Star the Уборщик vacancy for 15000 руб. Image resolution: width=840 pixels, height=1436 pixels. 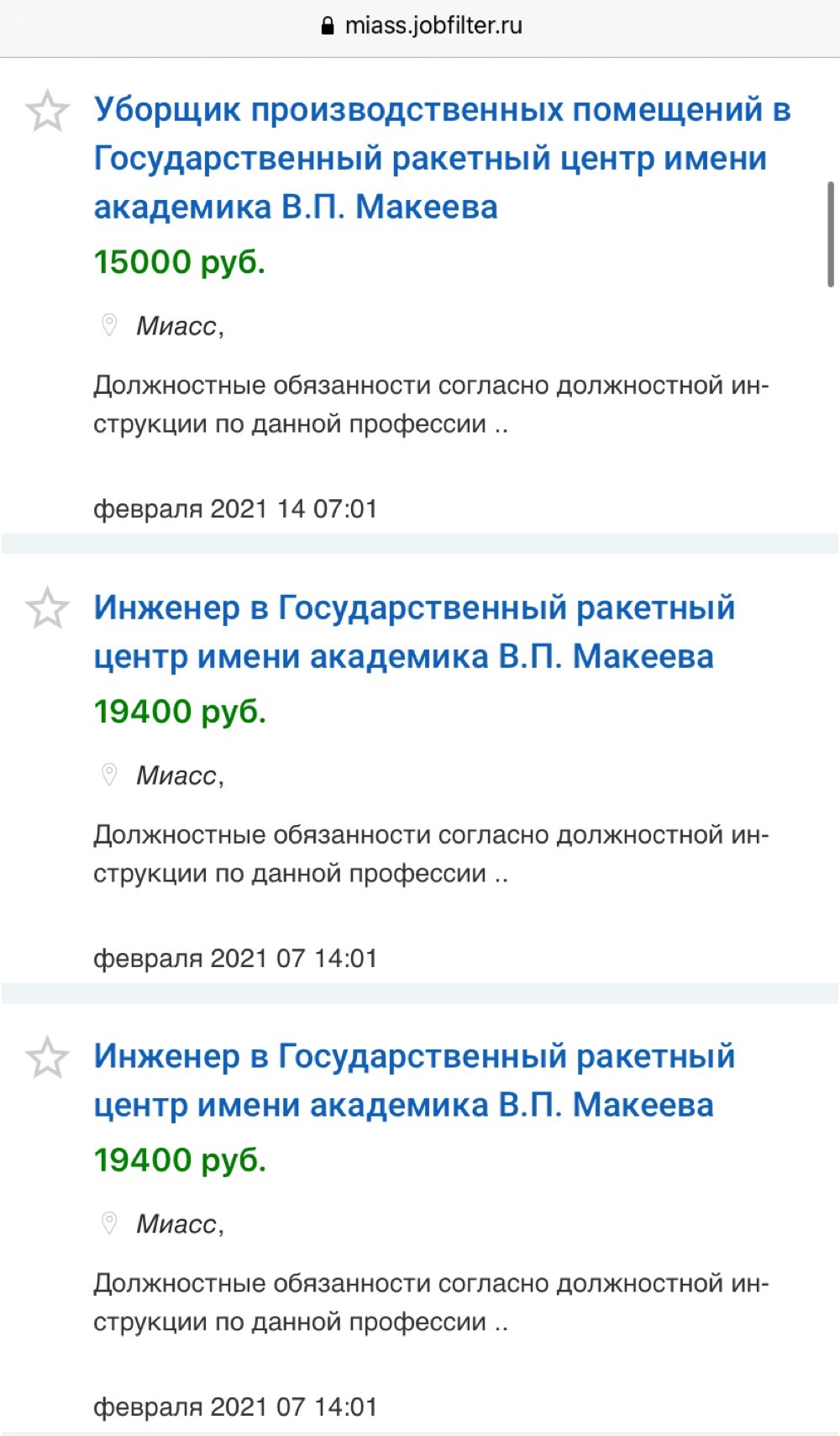pos(47,112)
